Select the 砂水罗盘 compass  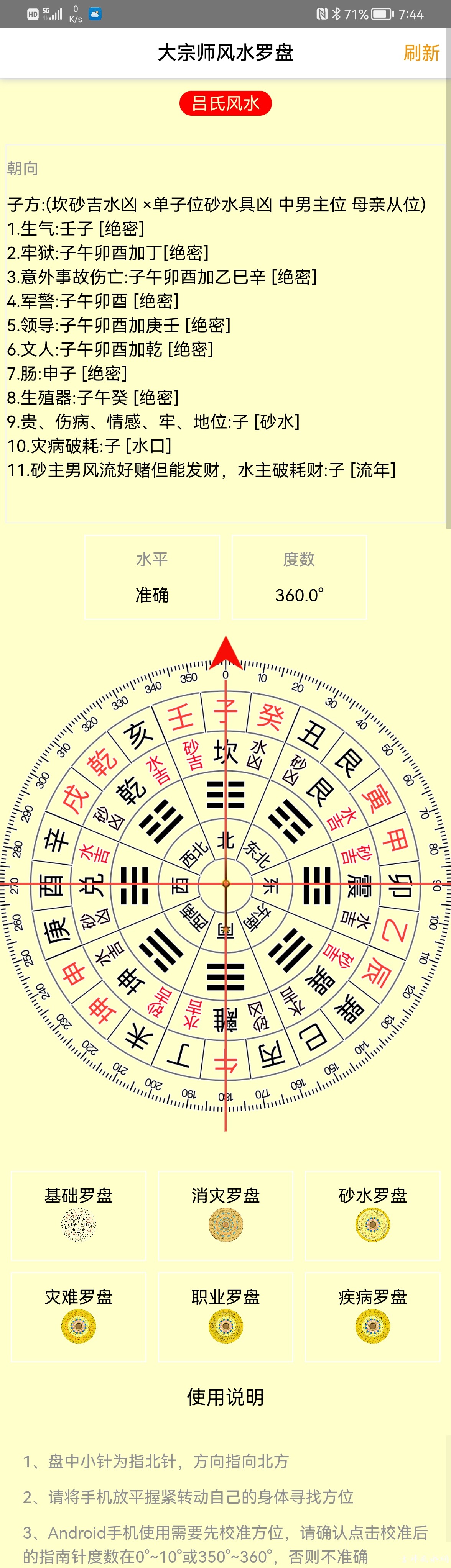click(x=372, y=1214)
